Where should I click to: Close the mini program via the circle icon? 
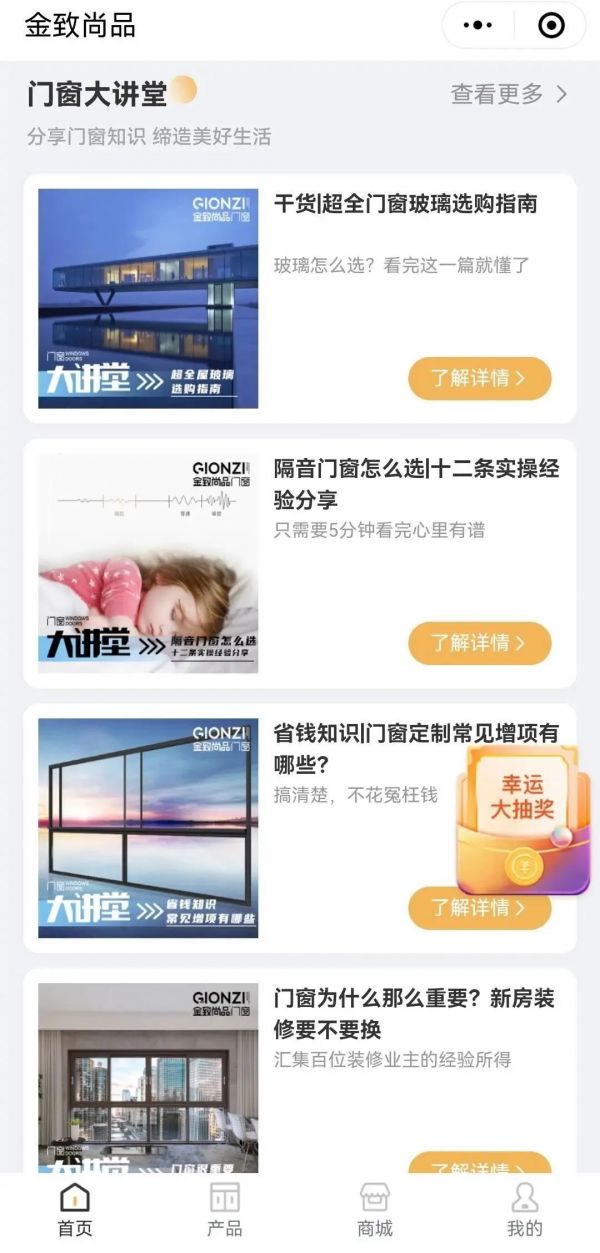click(551, 25)
